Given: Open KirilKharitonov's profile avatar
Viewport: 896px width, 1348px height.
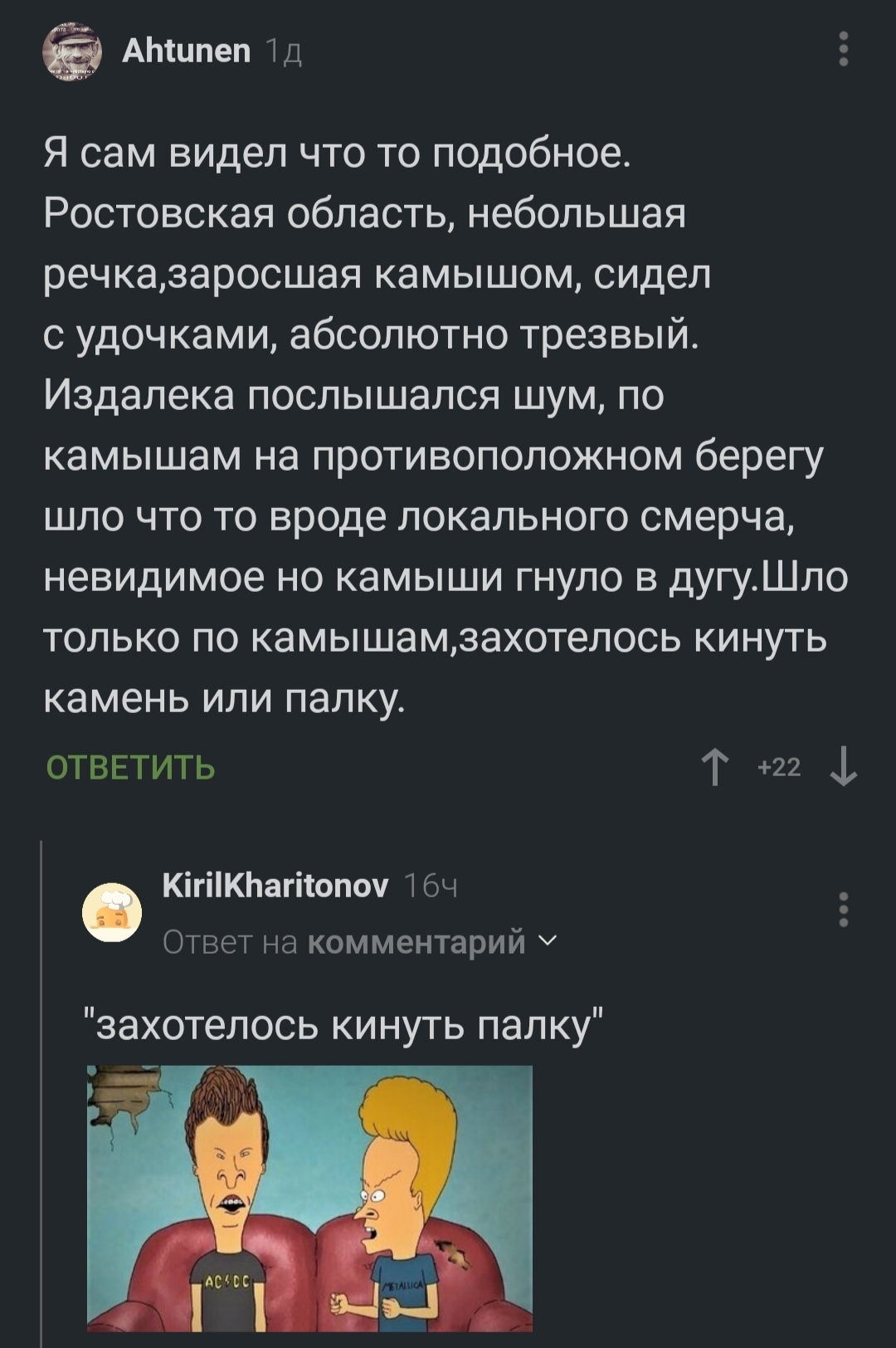Looking at the screenshot, I should [112, 912].
